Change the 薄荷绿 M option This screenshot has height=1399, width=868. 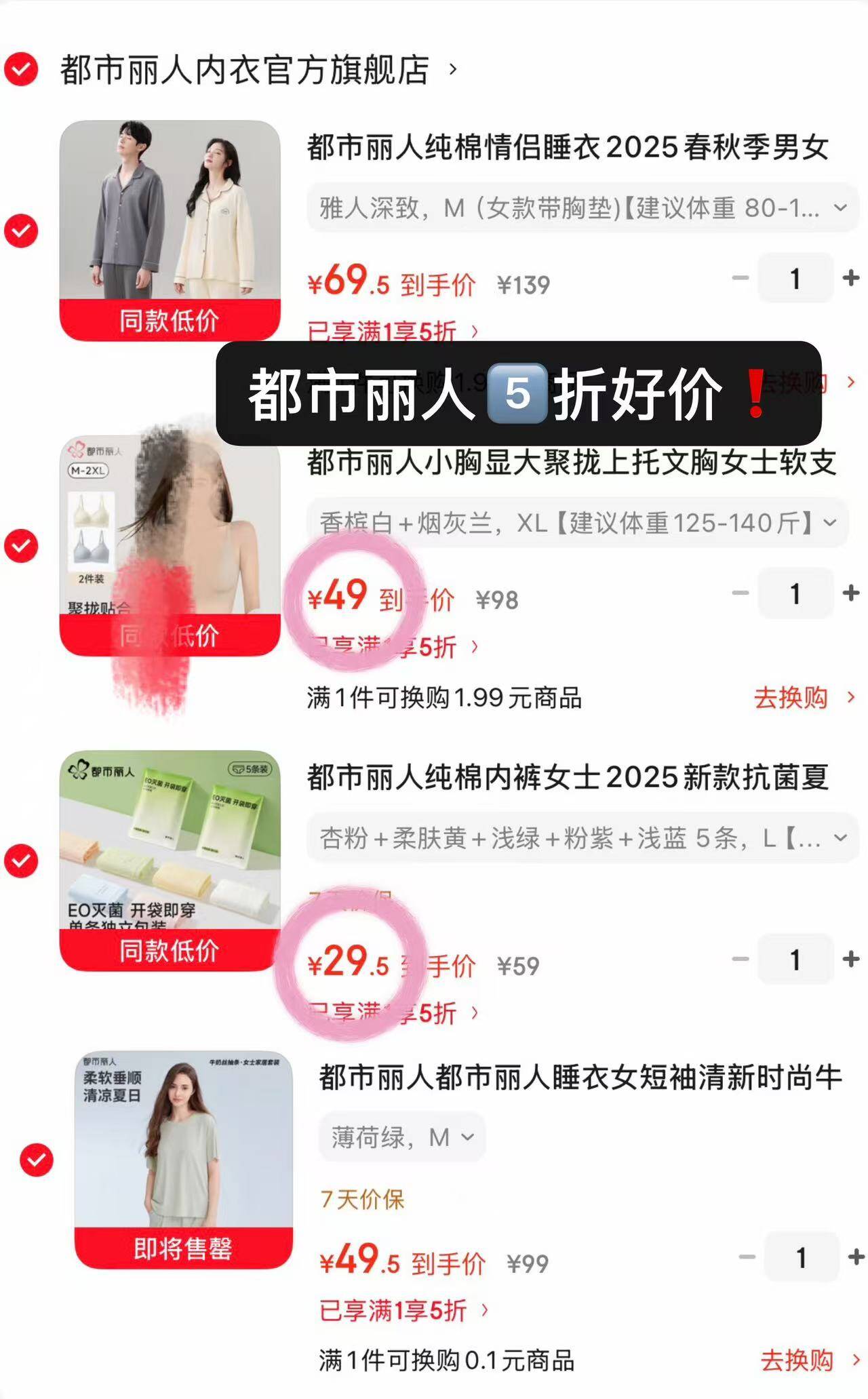402,1137
